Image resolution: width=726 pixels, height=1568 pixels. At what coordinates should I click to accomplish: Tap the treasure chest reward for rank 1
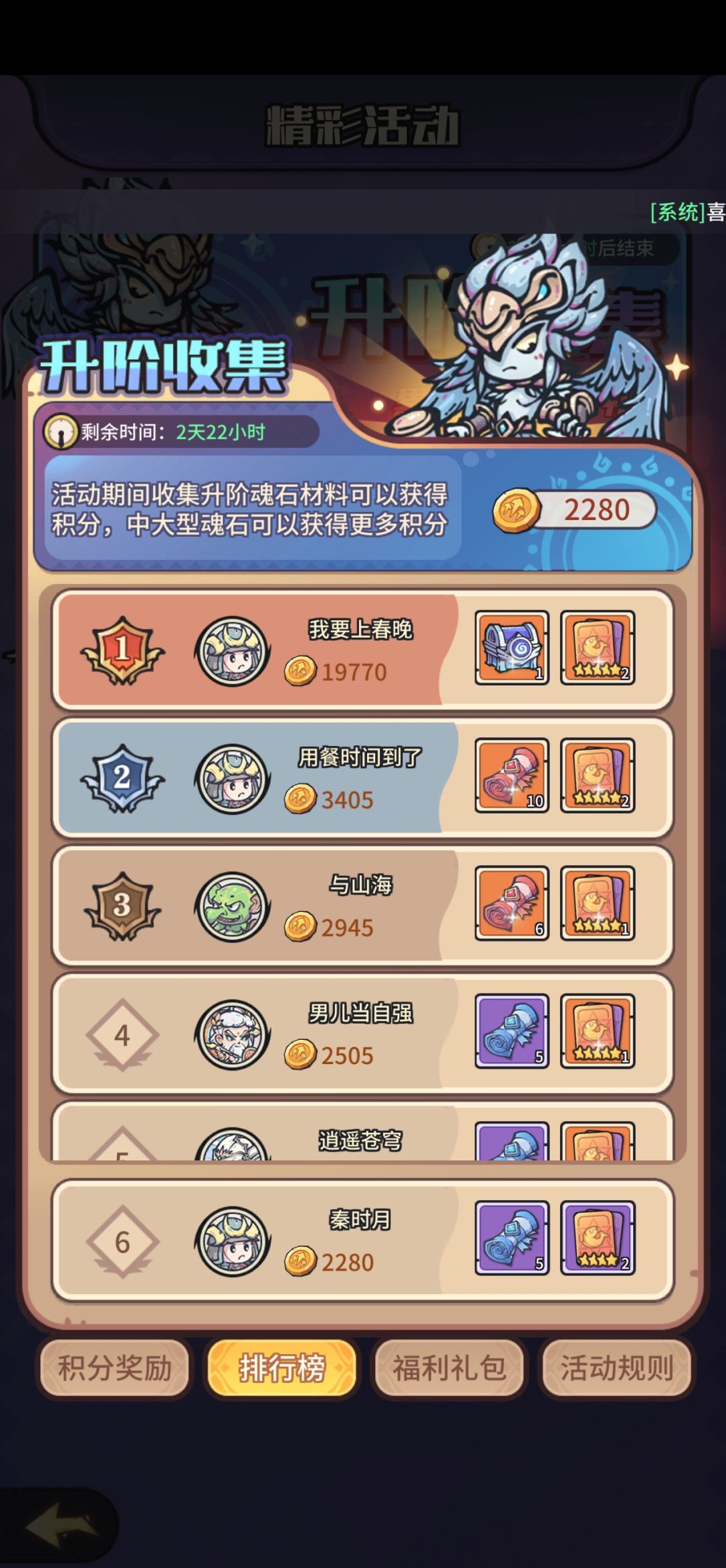[x=512, y=647]
